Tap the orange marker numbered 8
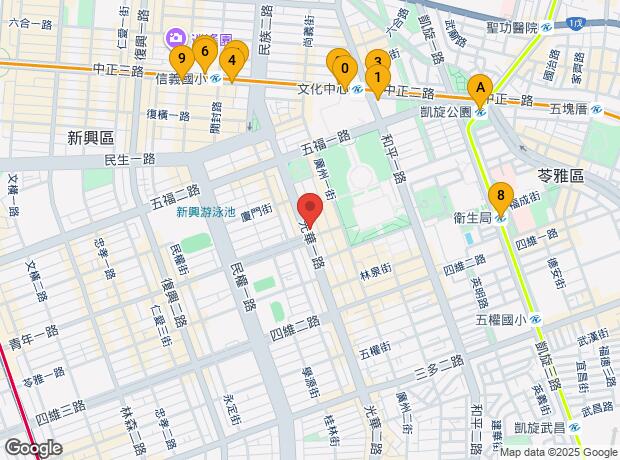Viewport: 620px width, 460px height. pos(501,196)
